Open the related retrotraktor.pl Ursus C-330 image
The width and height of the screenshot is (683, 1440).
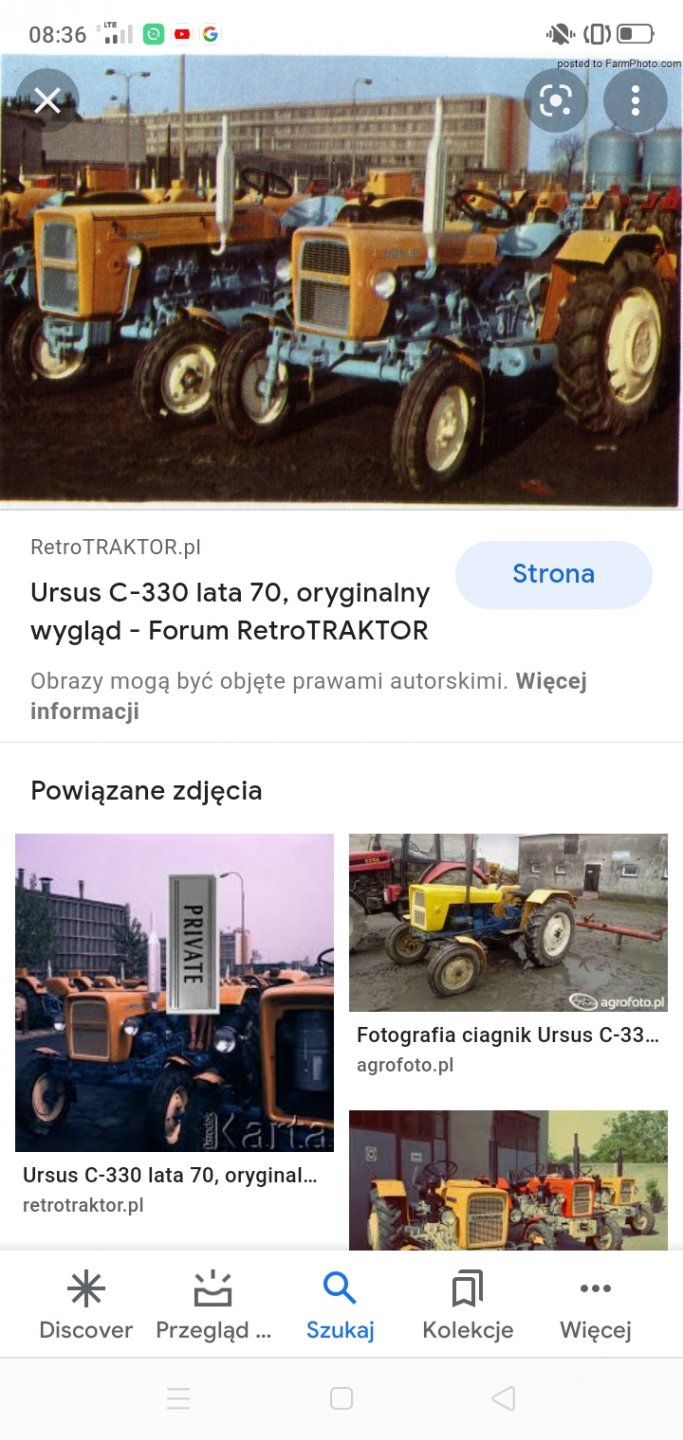pyautogui.click(x=174, y=992)
